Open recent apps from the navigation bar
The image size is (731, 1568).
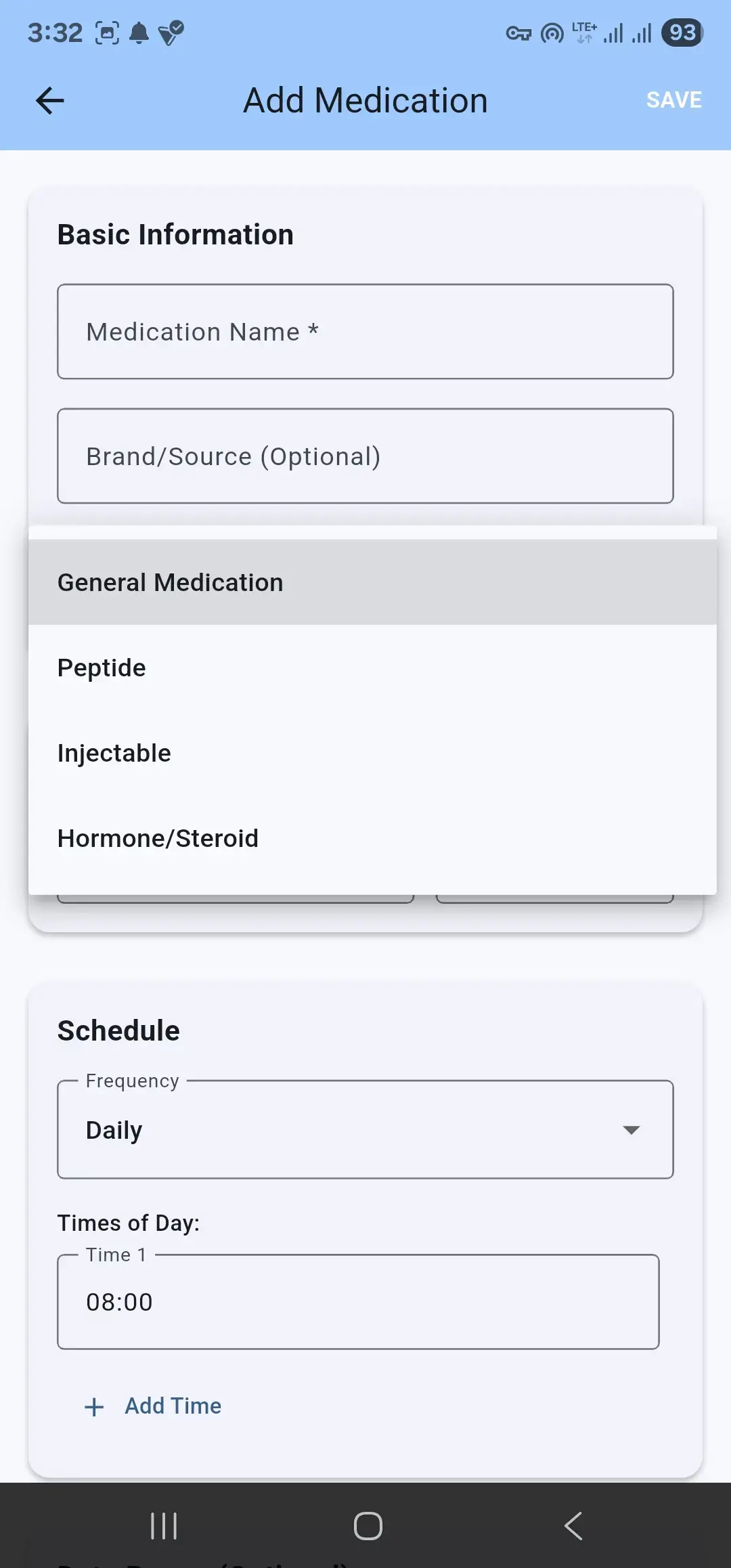(x=164, y=1526)
